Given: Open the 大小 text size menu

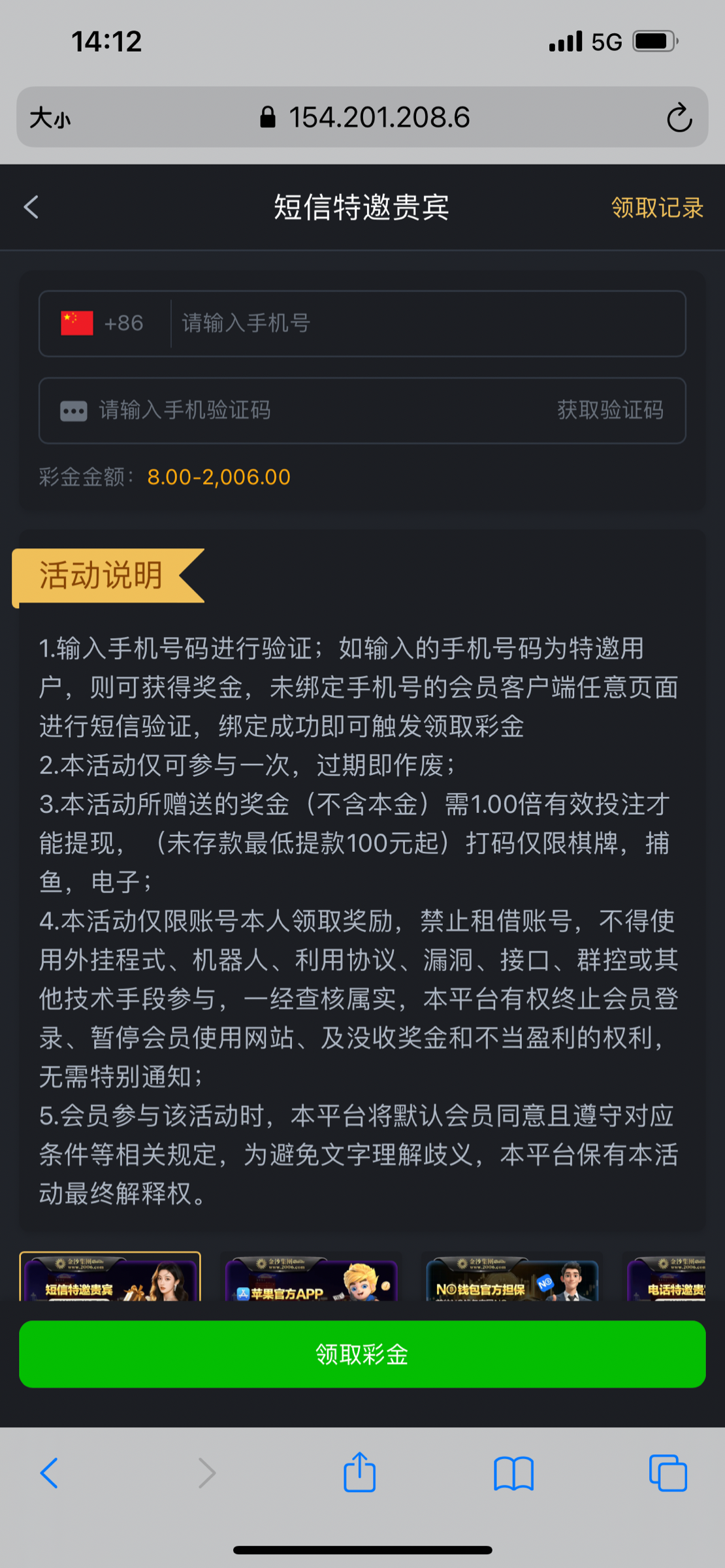Looking at the screenshot, I should [x=50, y=118].
